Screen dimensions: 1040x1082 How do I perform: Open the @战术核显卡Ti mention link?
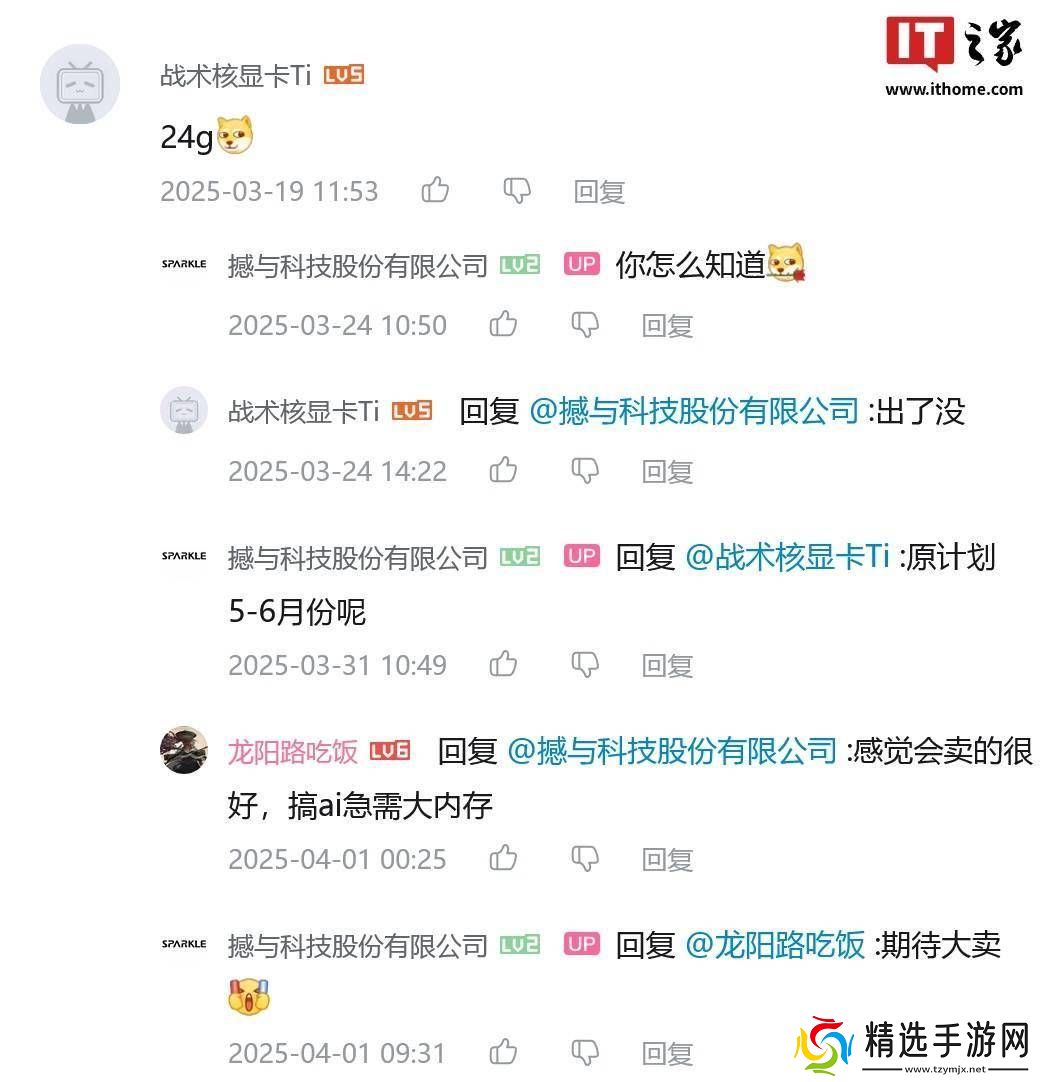pyautogui.click(x=787, y=557)
